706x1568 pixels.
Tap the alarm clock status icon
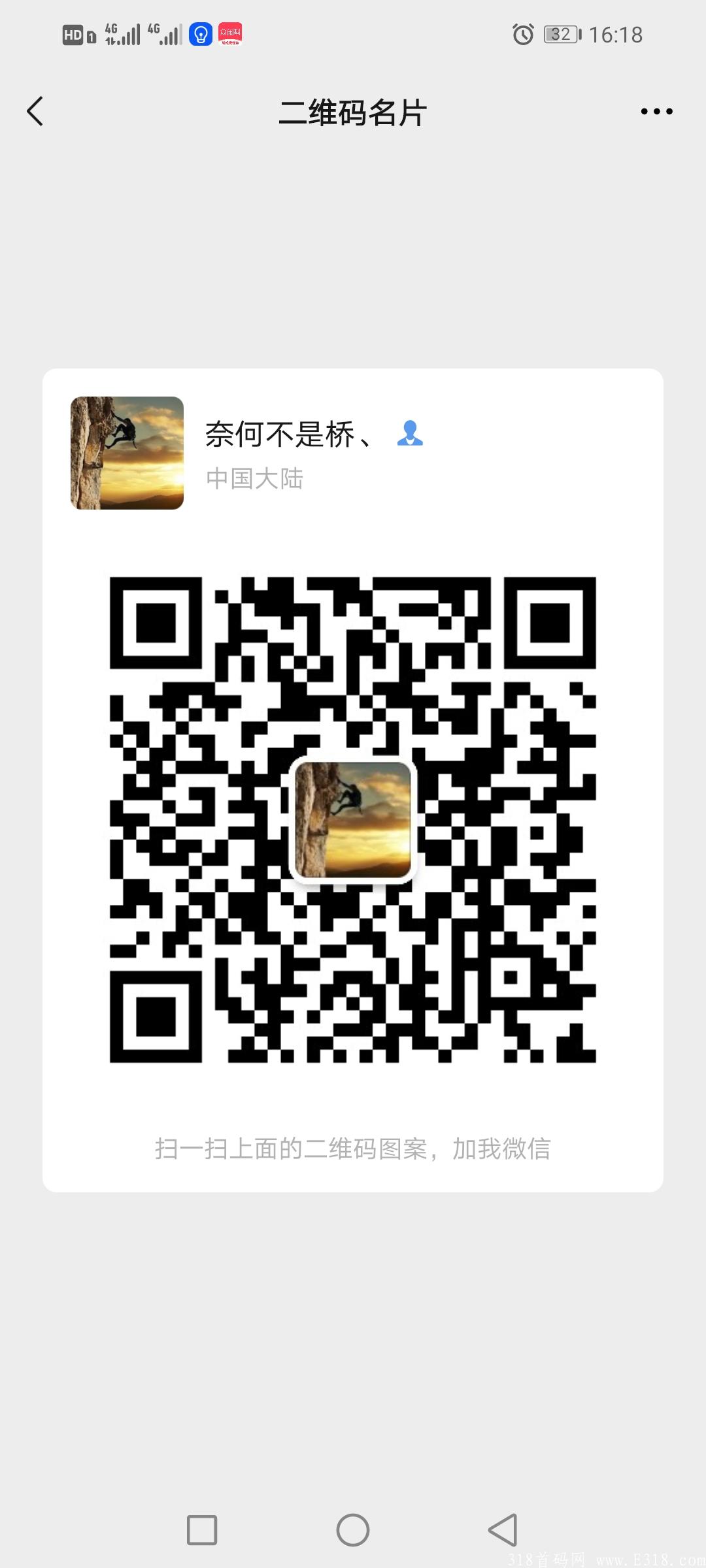tap(521, 34)
